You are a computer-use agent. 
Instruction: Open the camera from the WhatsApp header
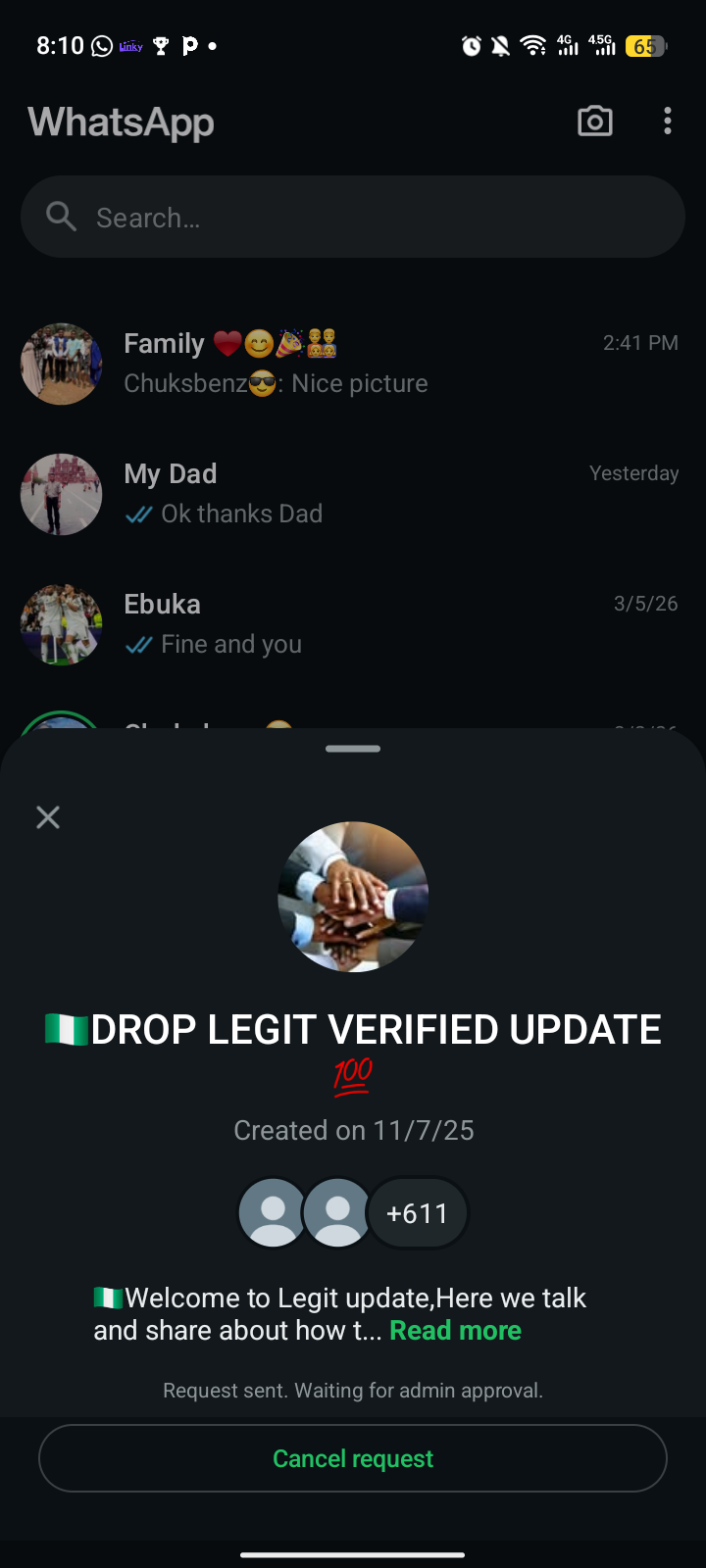point(594,122)
